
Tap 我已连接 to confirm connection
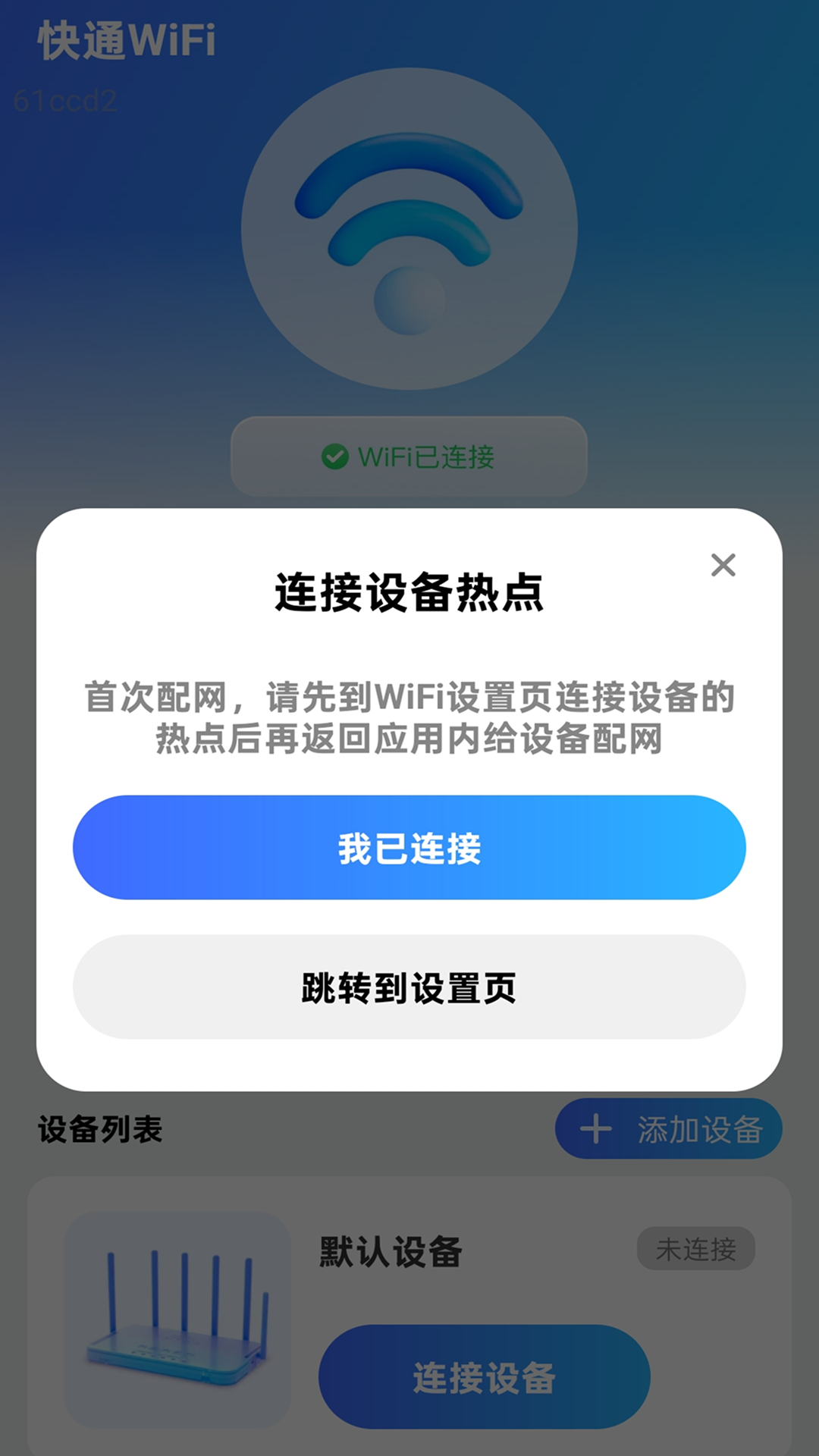pos(409,851)
